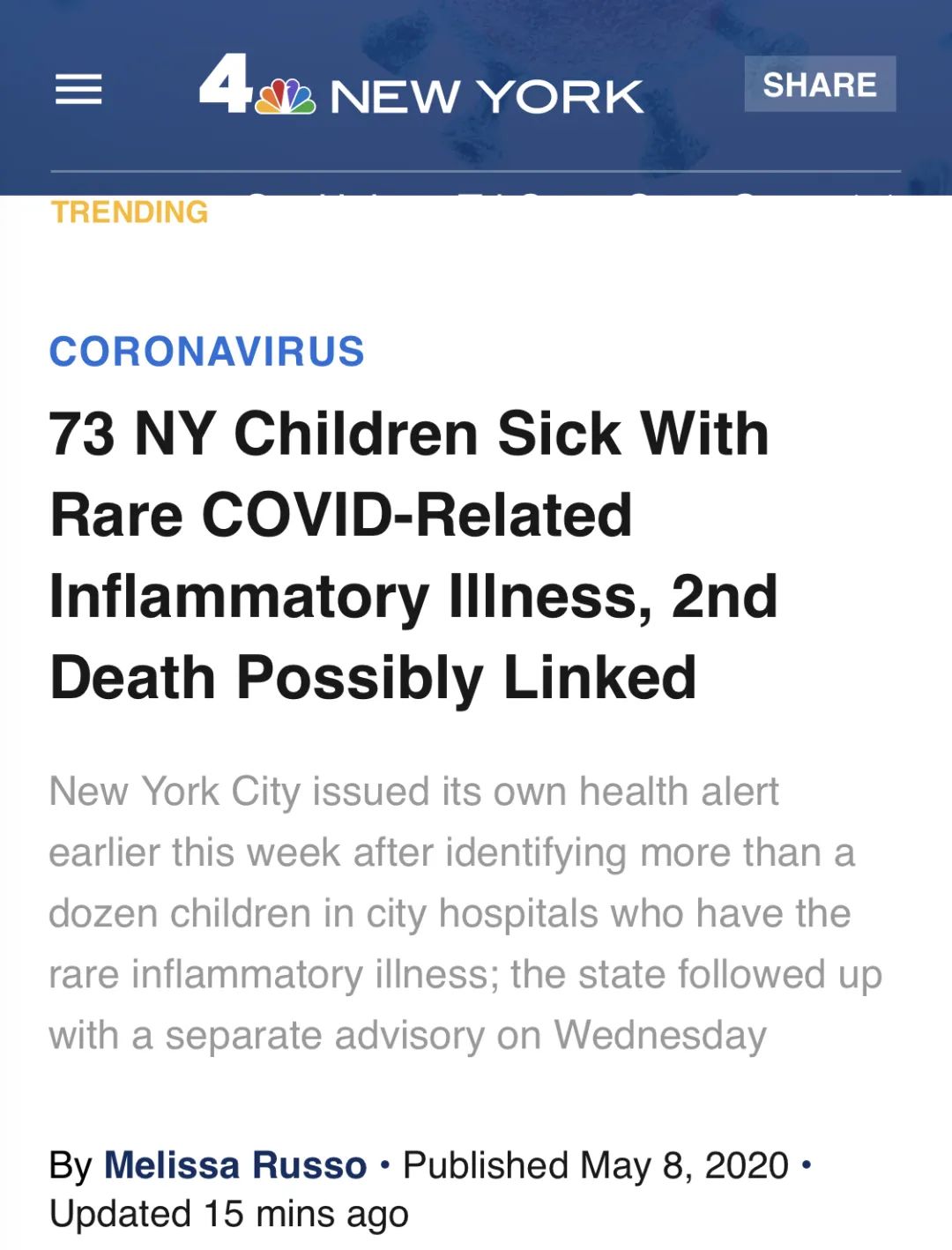Viewport: 952px width, 1250px height.
Task: Go to NBC 4 New York homepage
Action: tap(420, 89)
